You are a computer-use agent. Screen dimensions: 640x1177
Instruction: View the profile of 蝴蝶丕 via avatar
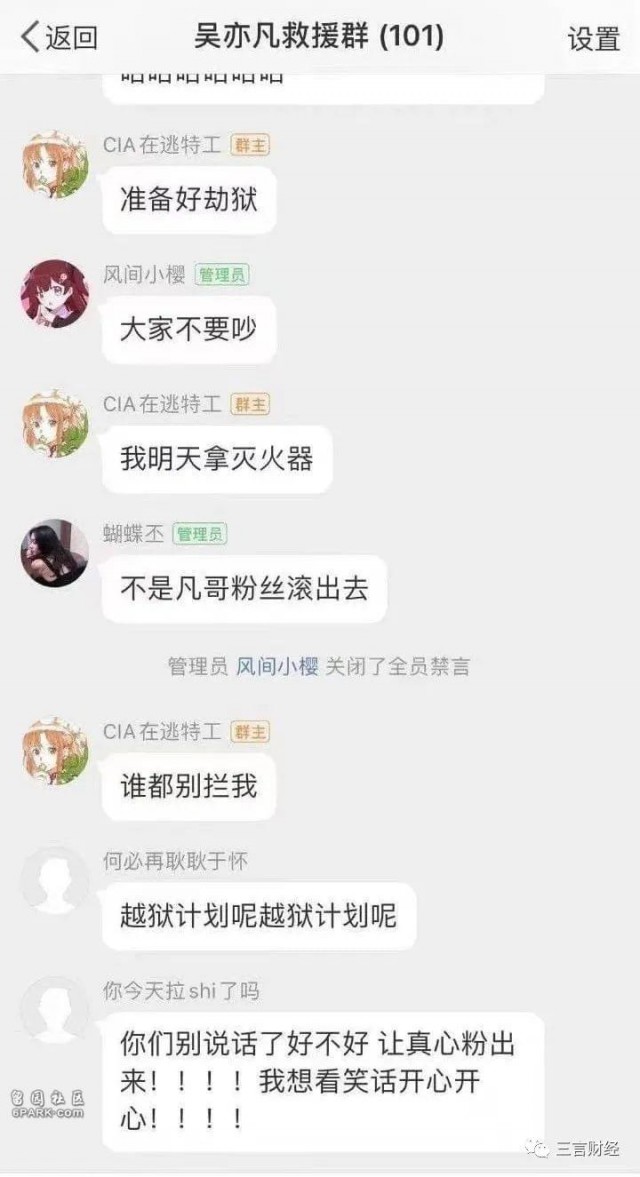[55, 553]
